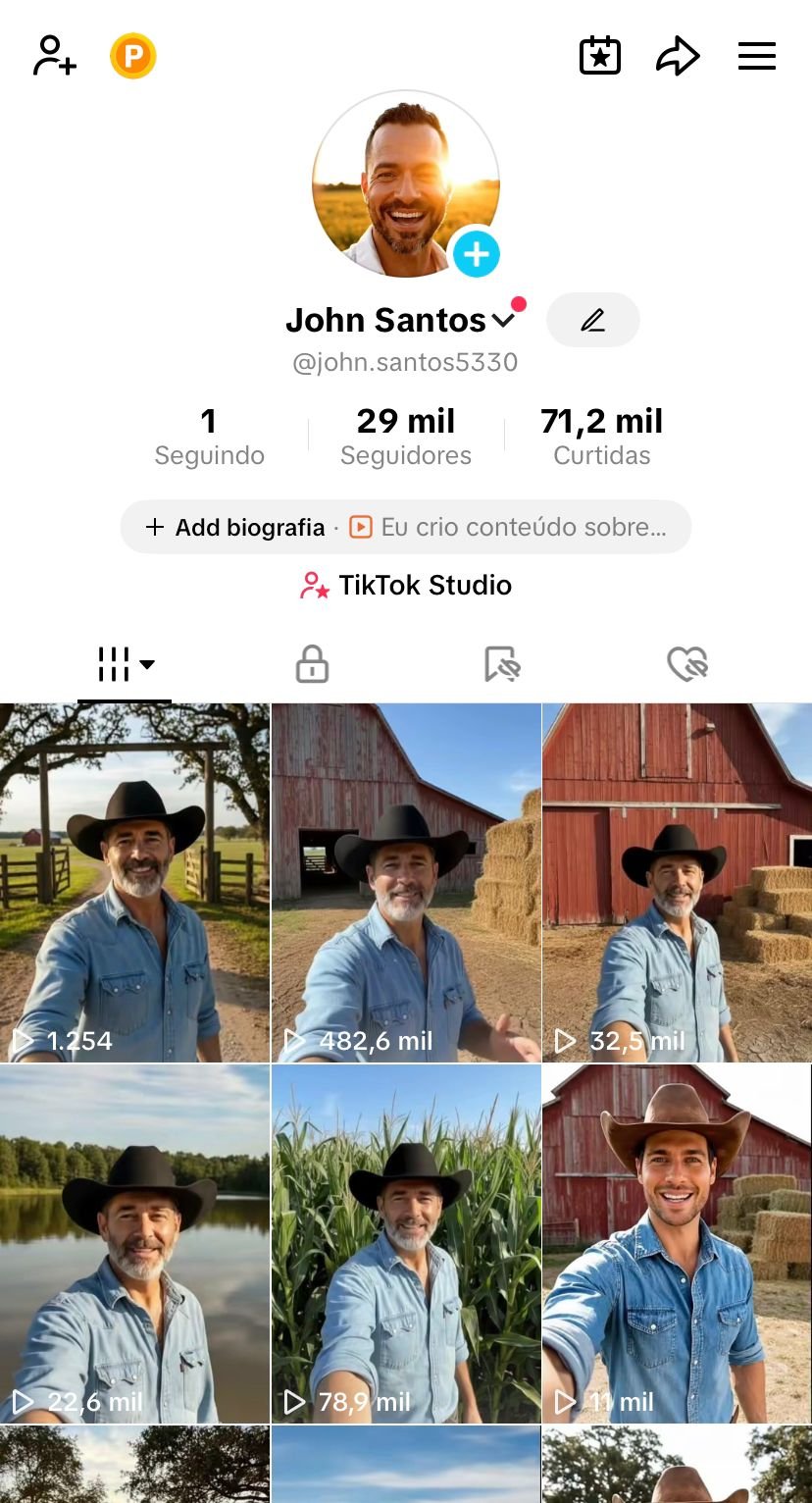Switch to the liked videos tab

[687, 664]
